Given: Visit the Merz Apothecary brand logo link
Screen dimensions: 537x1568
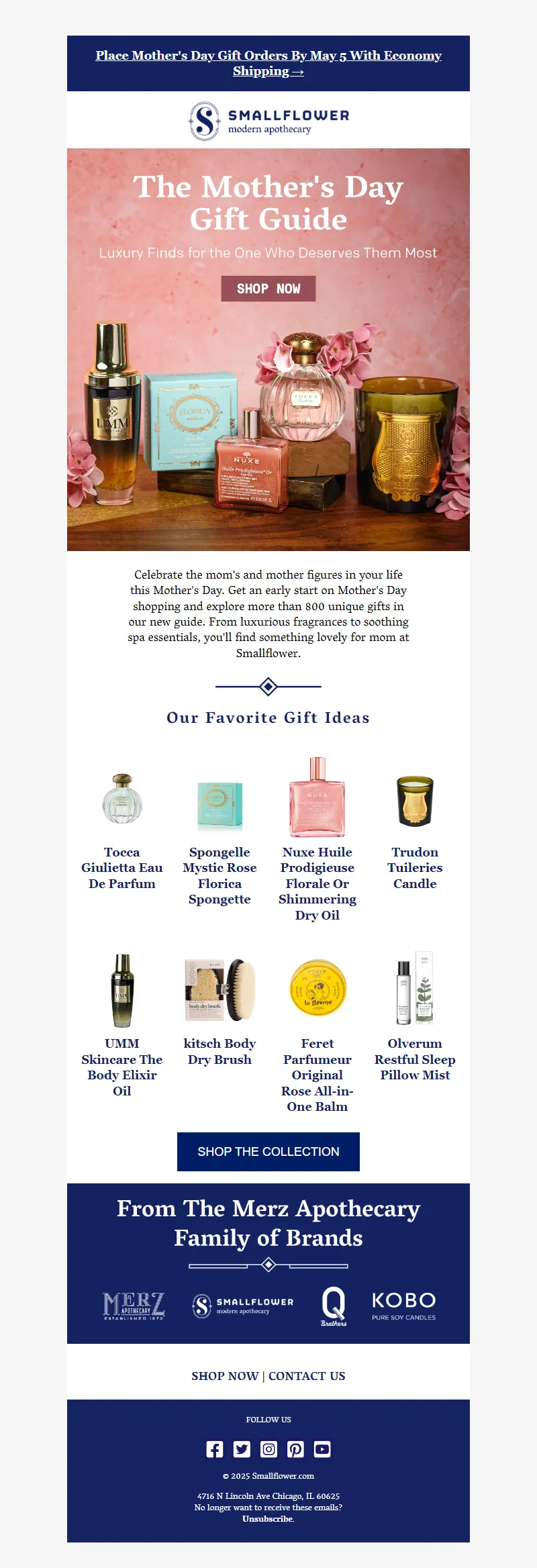Looking at the screenshot, I should pyautogui.click(x=134, y=1306).
